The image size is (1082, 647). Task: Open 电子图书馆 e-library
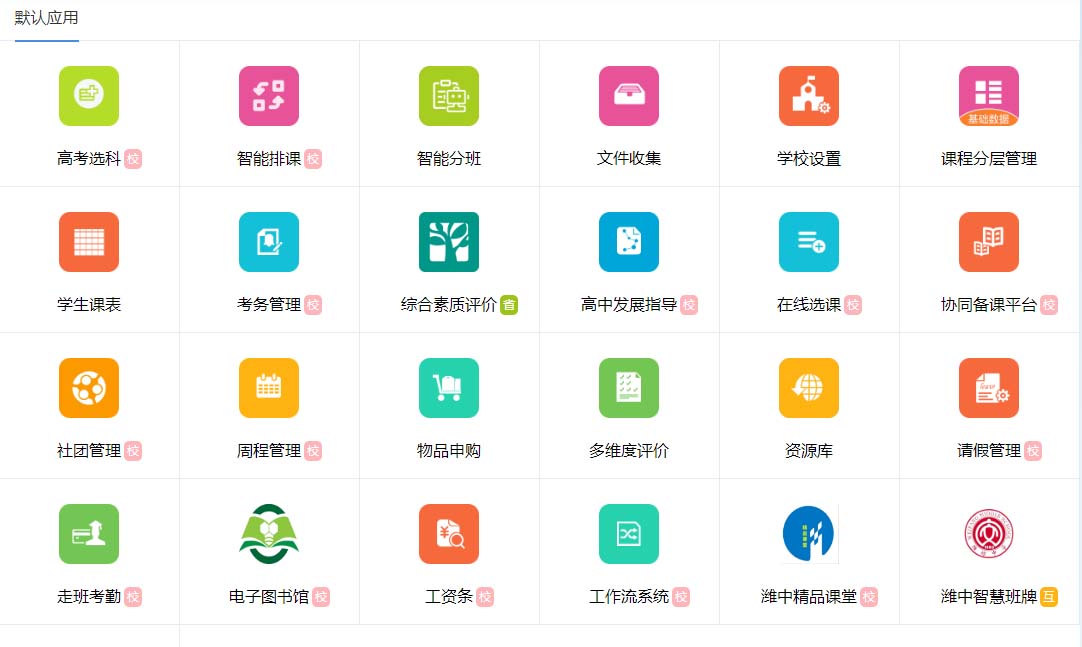tap(269, 535)
